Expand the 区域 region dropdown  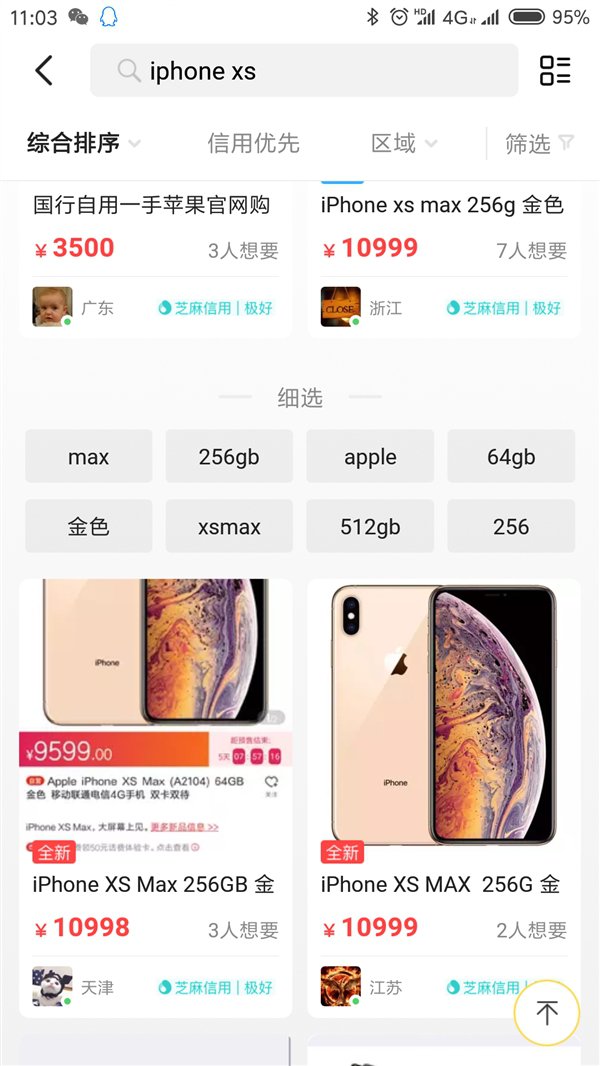click(404, 143)
